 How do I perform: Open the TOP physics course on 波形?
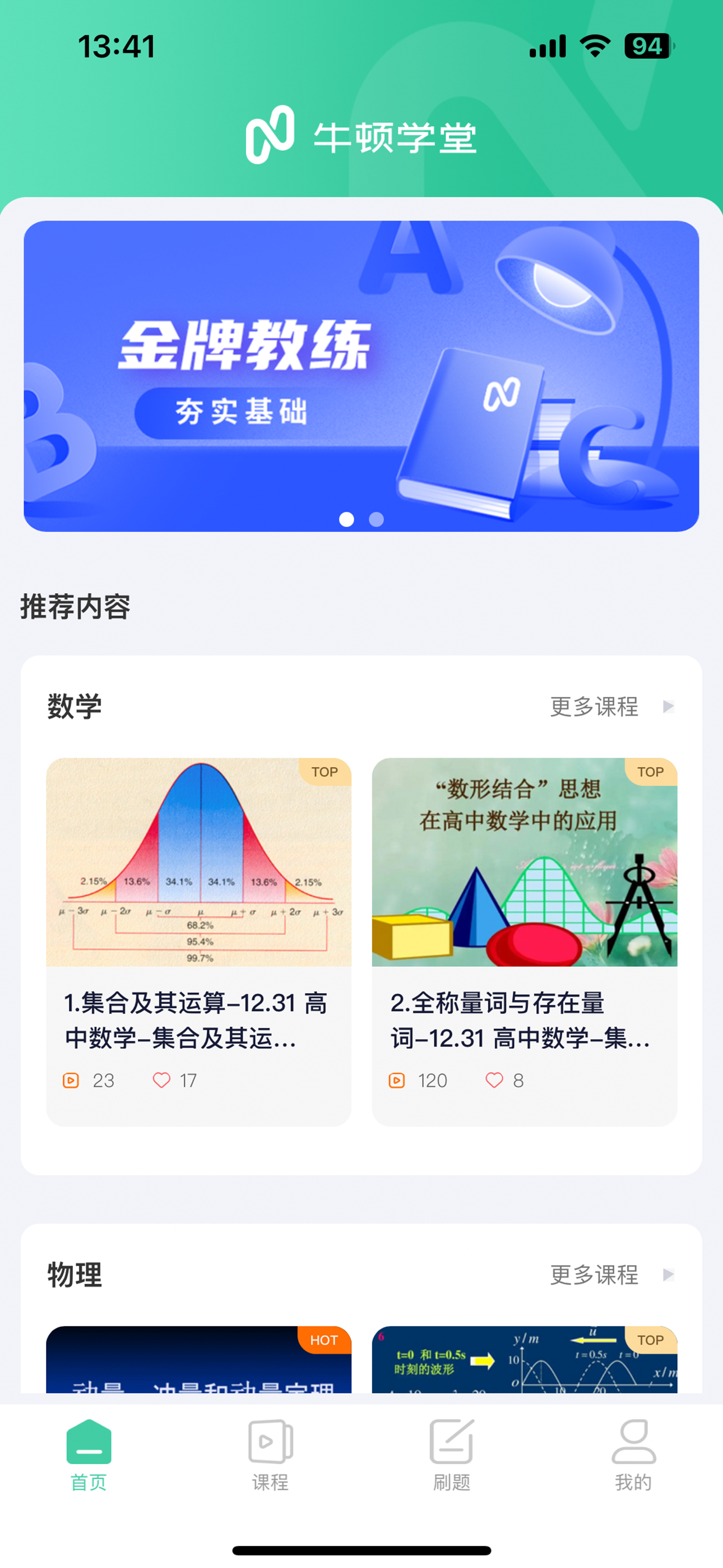point(524,1361)
